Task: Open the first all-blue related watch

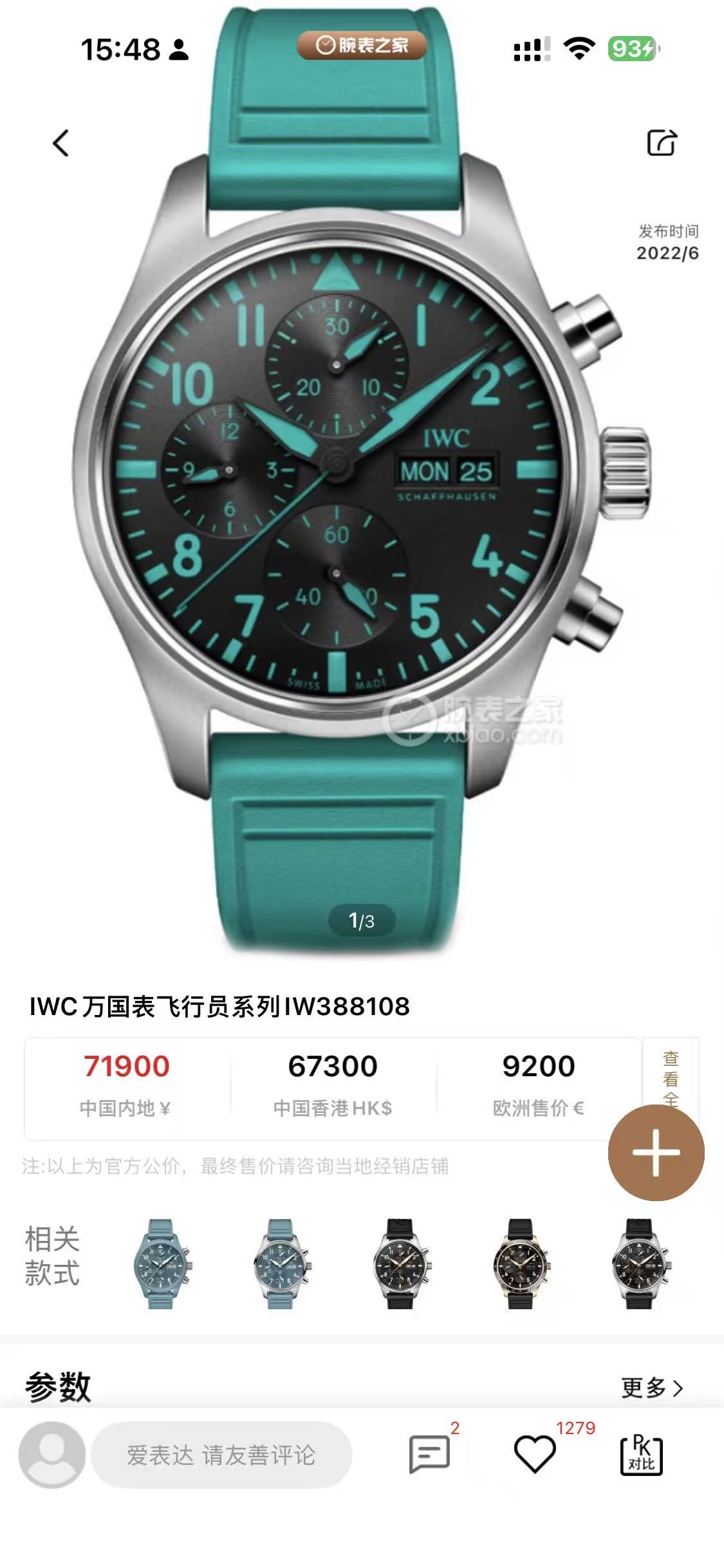Action: click(161, 1263)
